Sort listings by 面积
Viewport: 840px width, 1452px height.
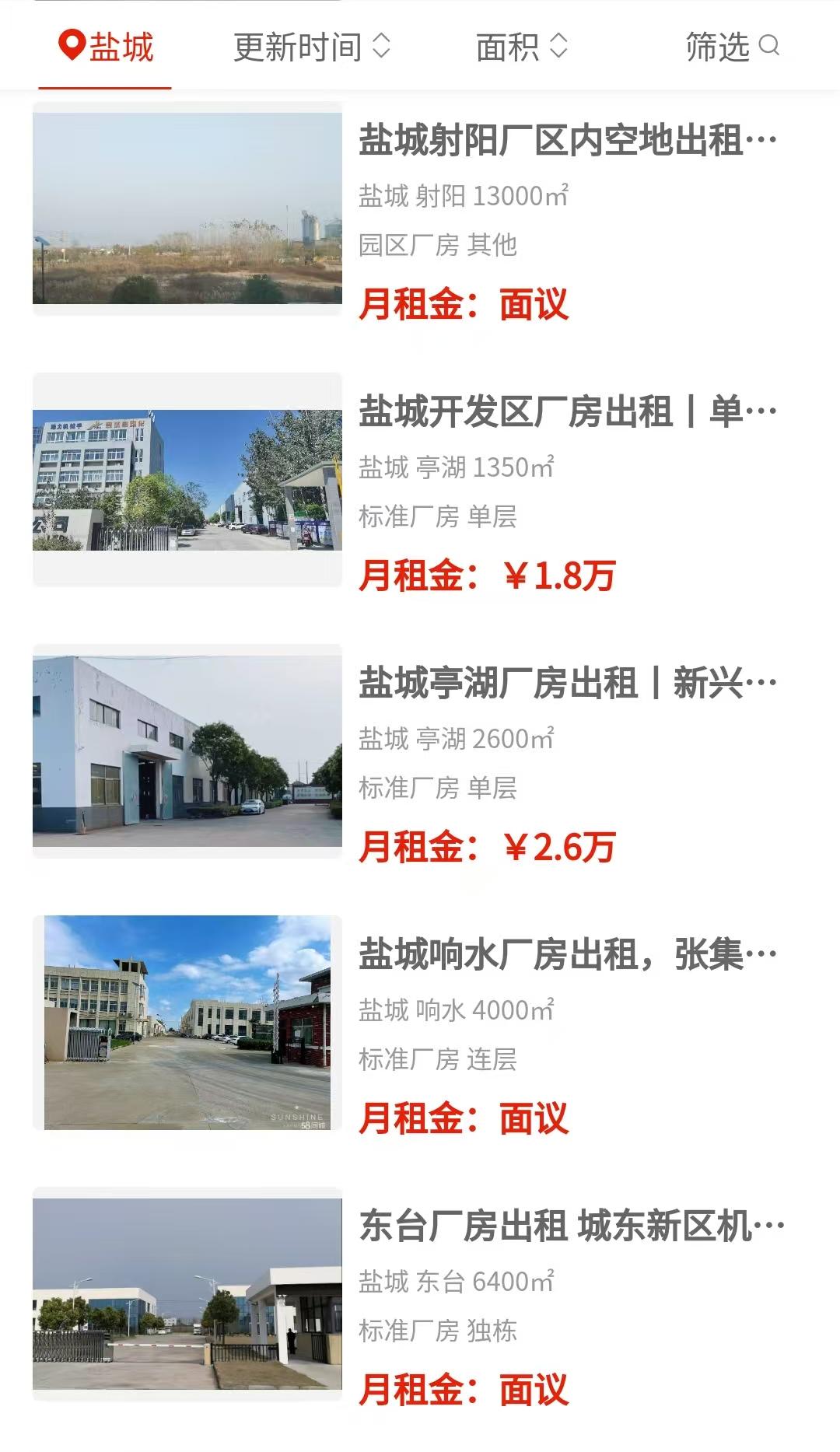[522, 47]
